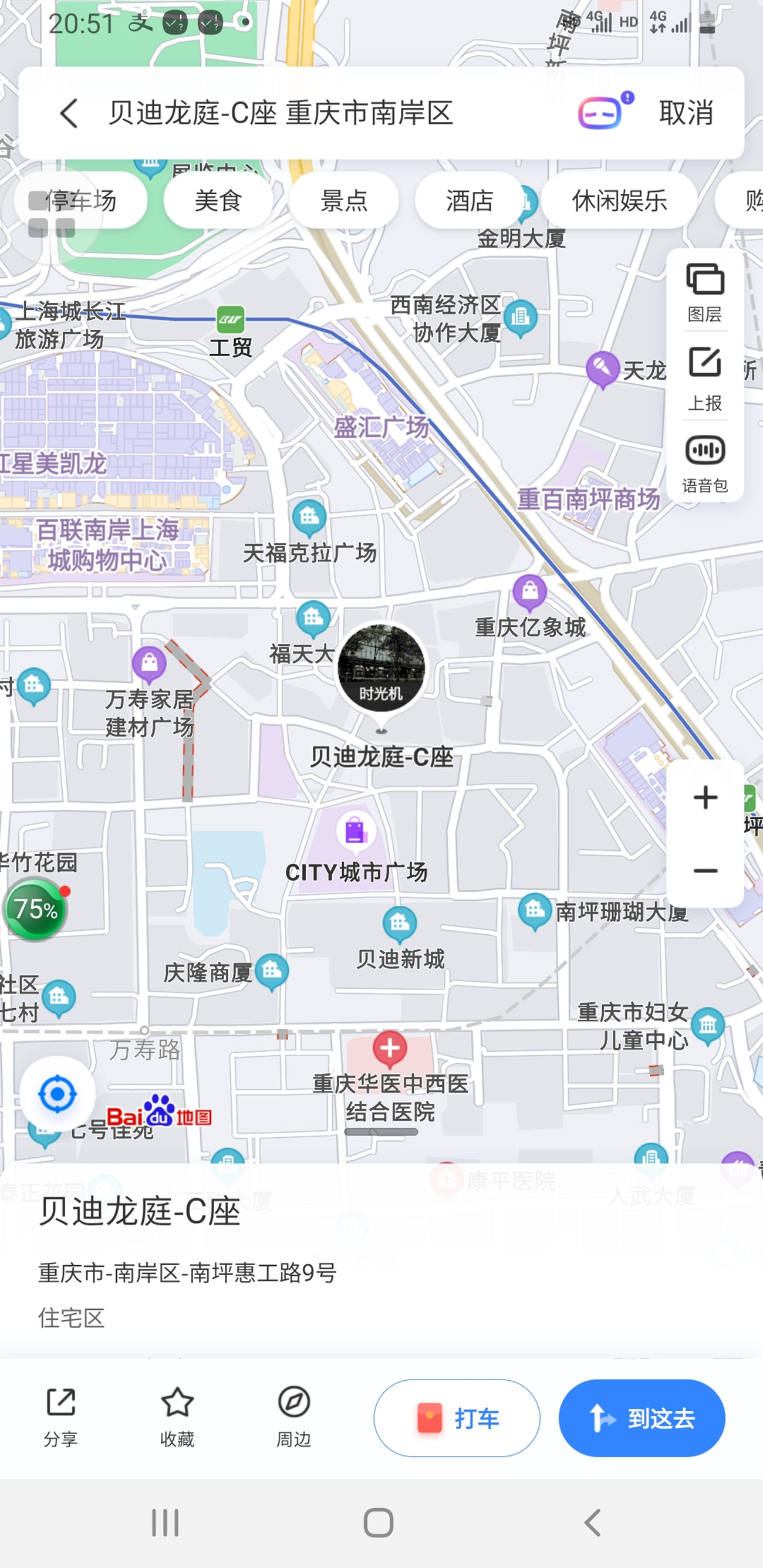This screenshot has width=763, height=1568.
Task: Select the 停车场 parking filter chip
Action: (81, 200)
